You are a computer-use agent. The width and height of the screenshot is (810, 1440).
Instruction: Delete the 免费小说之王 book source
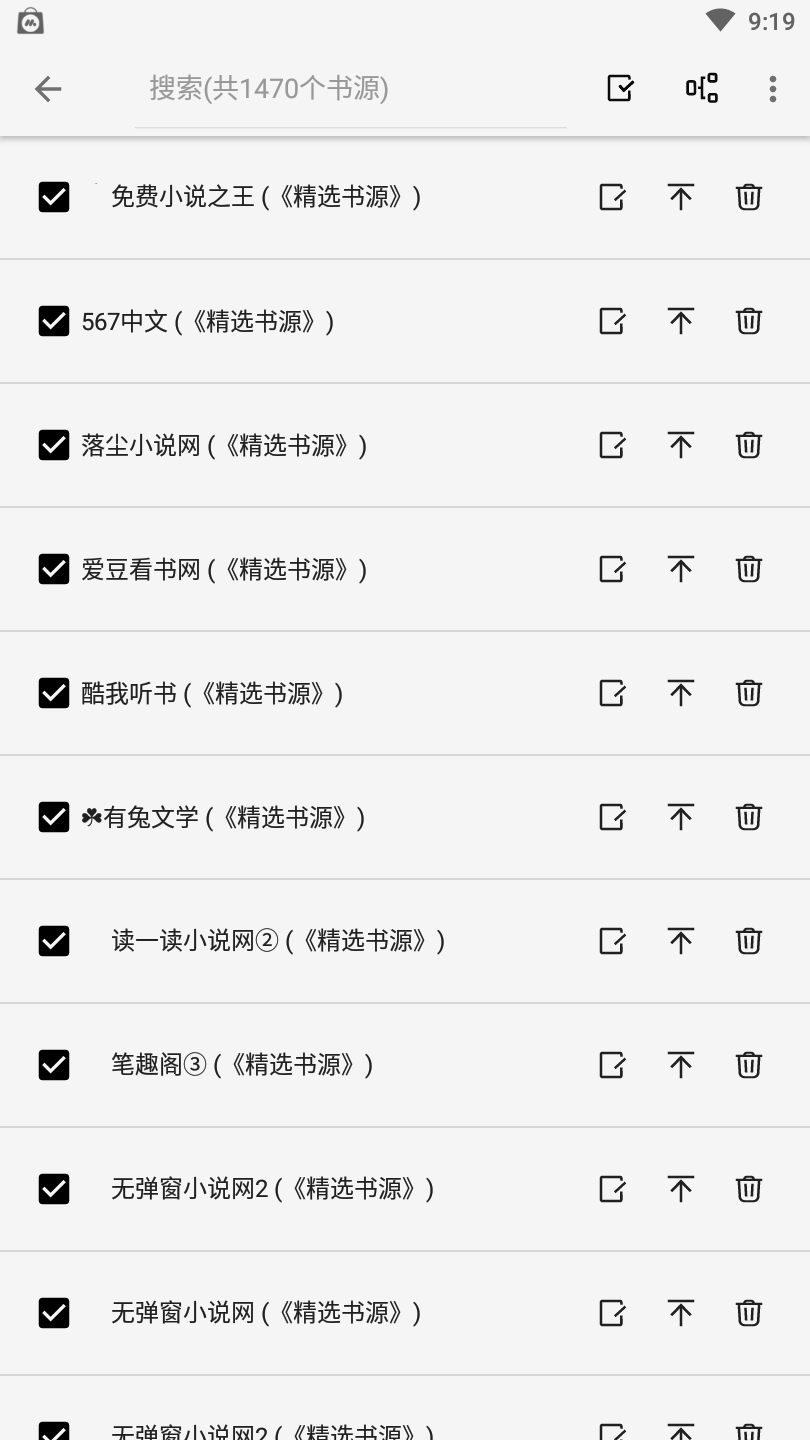748,197
